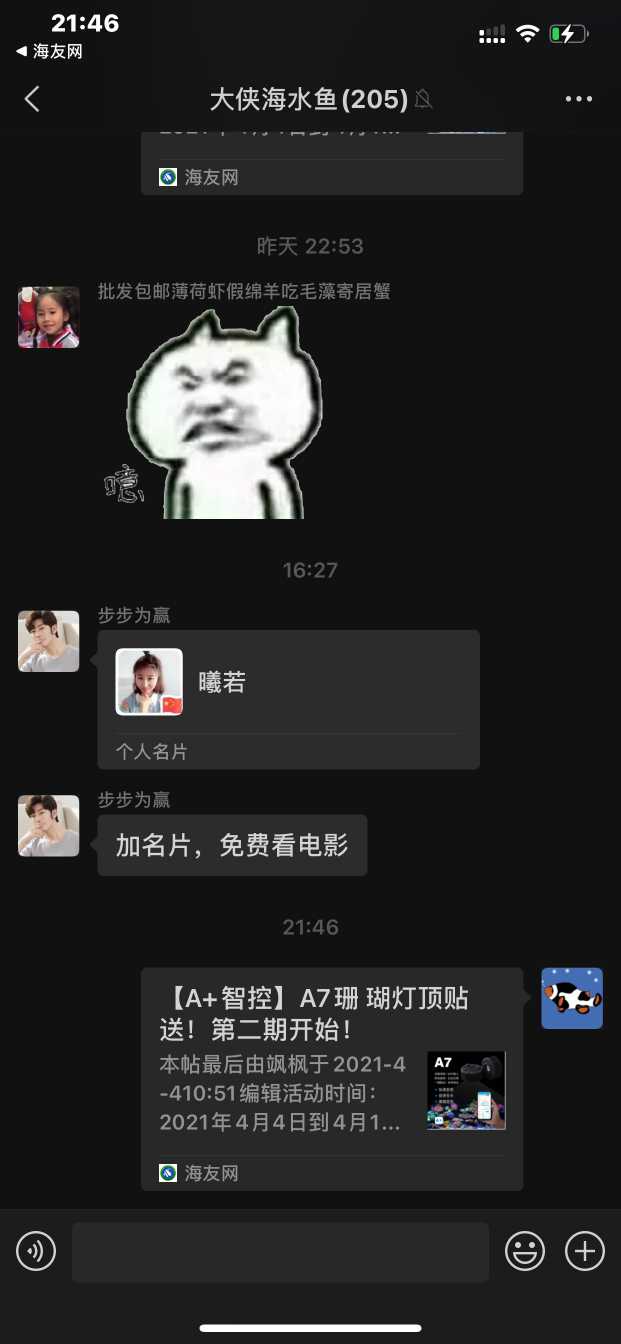Focus the message text field
The height and width of the screenshot is (1344, 621).
pyautogui.click(x=280, y=1251)
